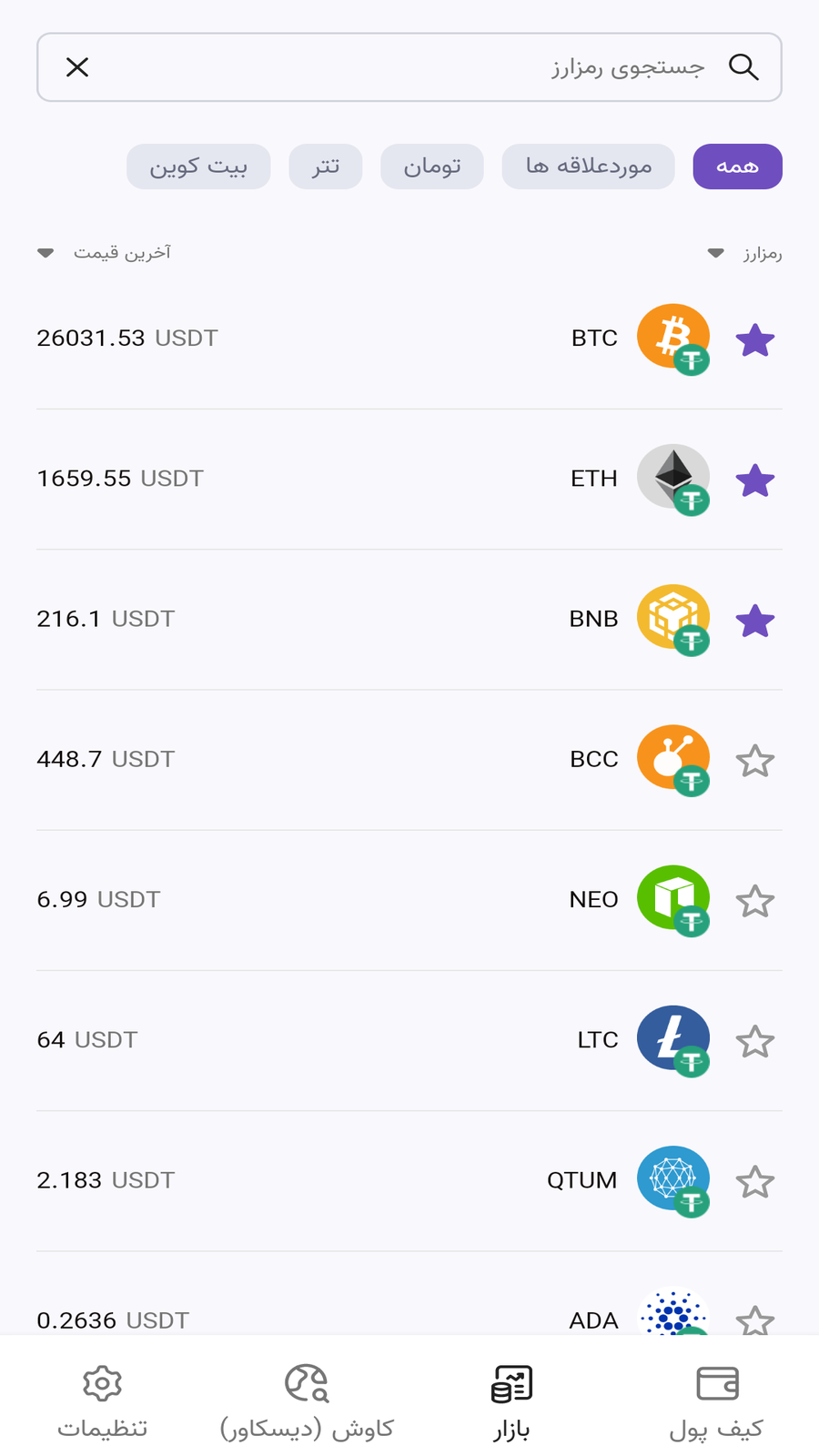Filter the list by تتر (Tether)
819x1456 pixels.
326,167
